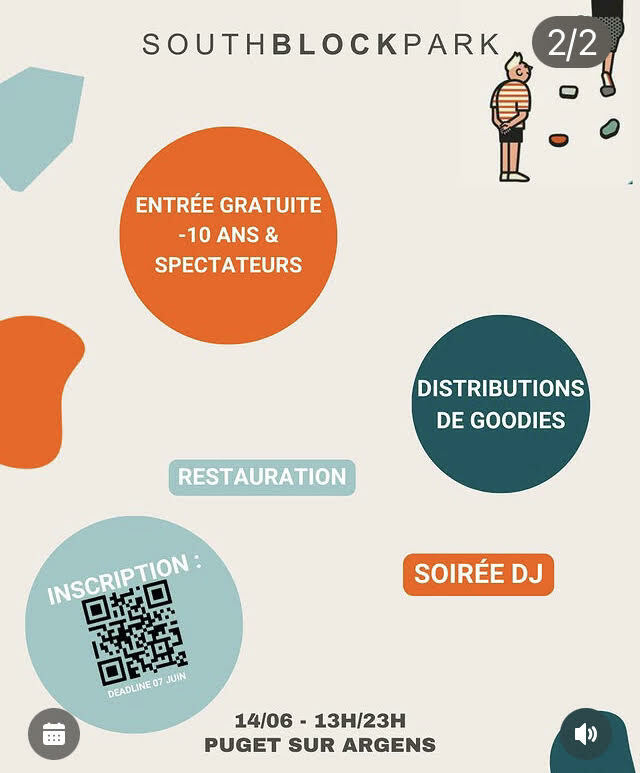This screenshot has width=640, height=773.
Task: Open the event reminder calendar icon
Action: [x=54, y=734]
